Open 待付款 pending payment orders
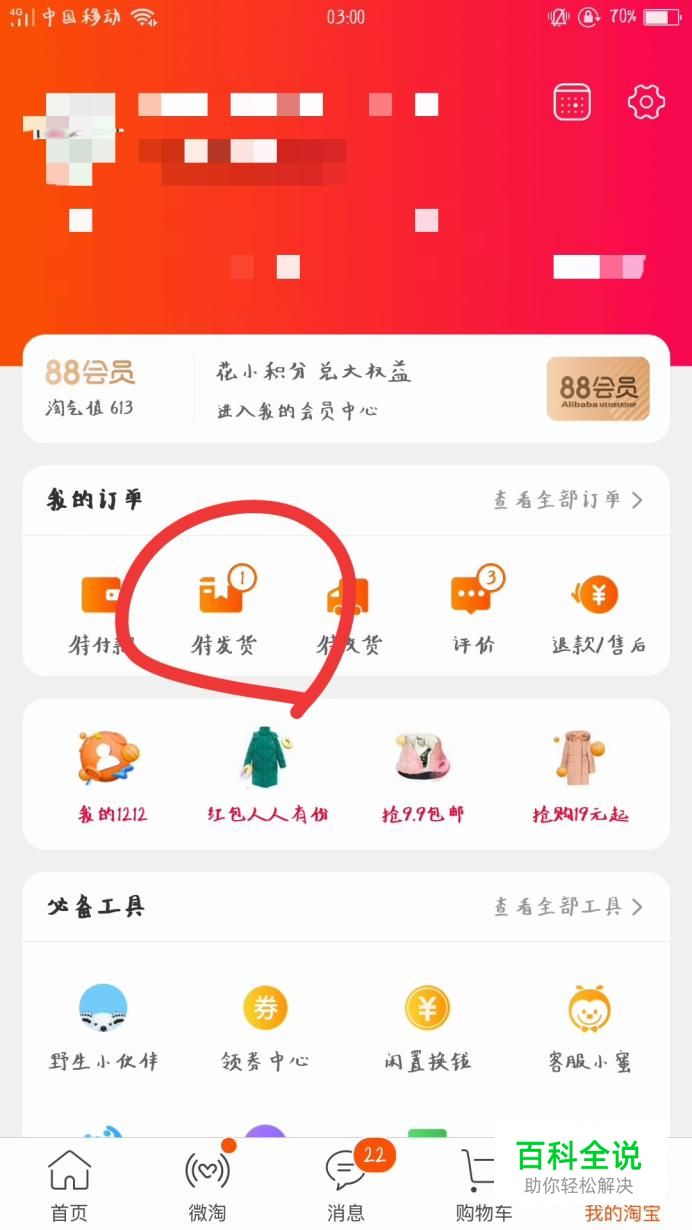This screenshot has height=1230, width=692. click(101, 612)
